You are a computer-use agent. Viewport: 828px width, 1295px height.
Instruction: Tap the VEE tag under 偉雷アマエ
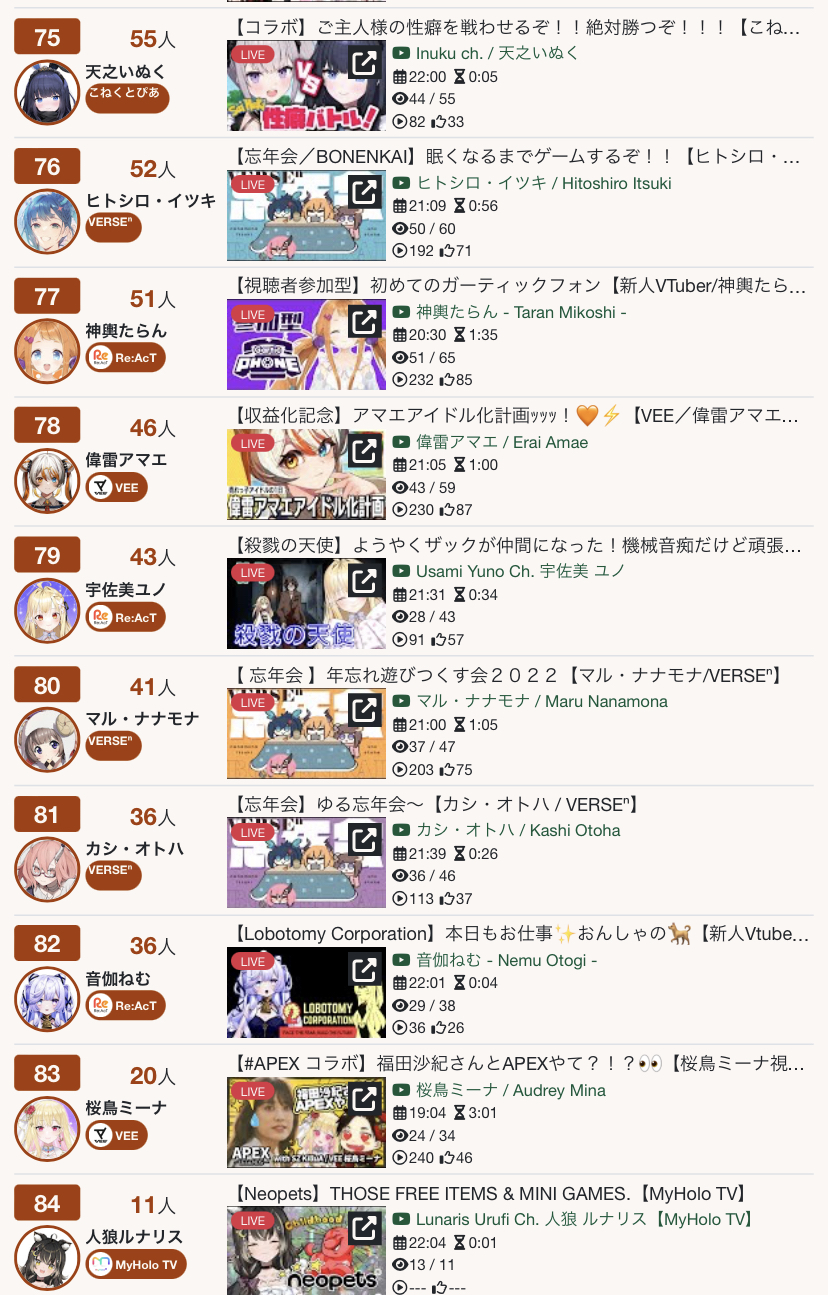click(x=117, y=487)
